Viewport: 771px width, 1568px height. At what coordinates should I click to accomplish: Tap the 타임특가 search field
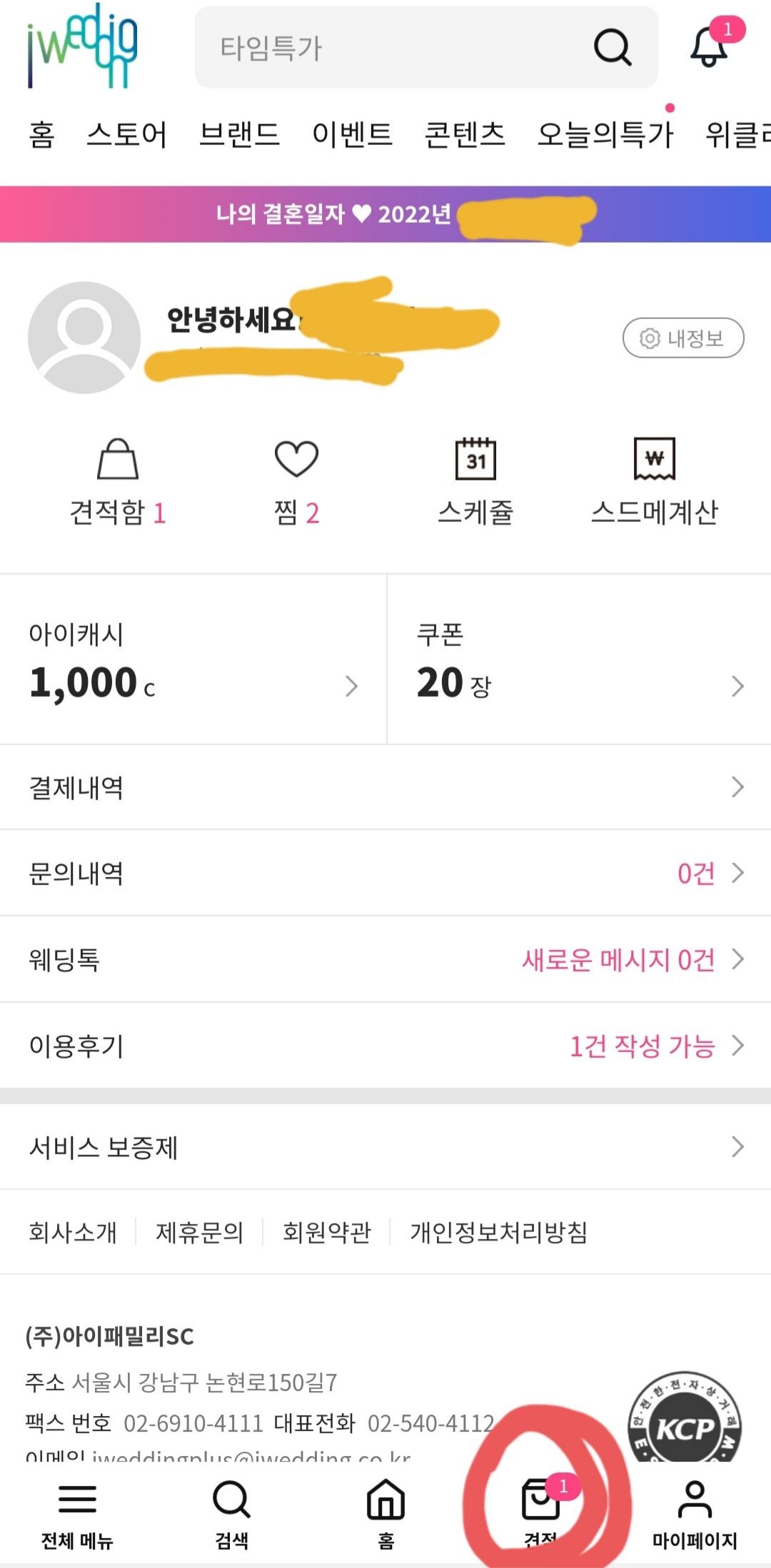coord(426,48)
